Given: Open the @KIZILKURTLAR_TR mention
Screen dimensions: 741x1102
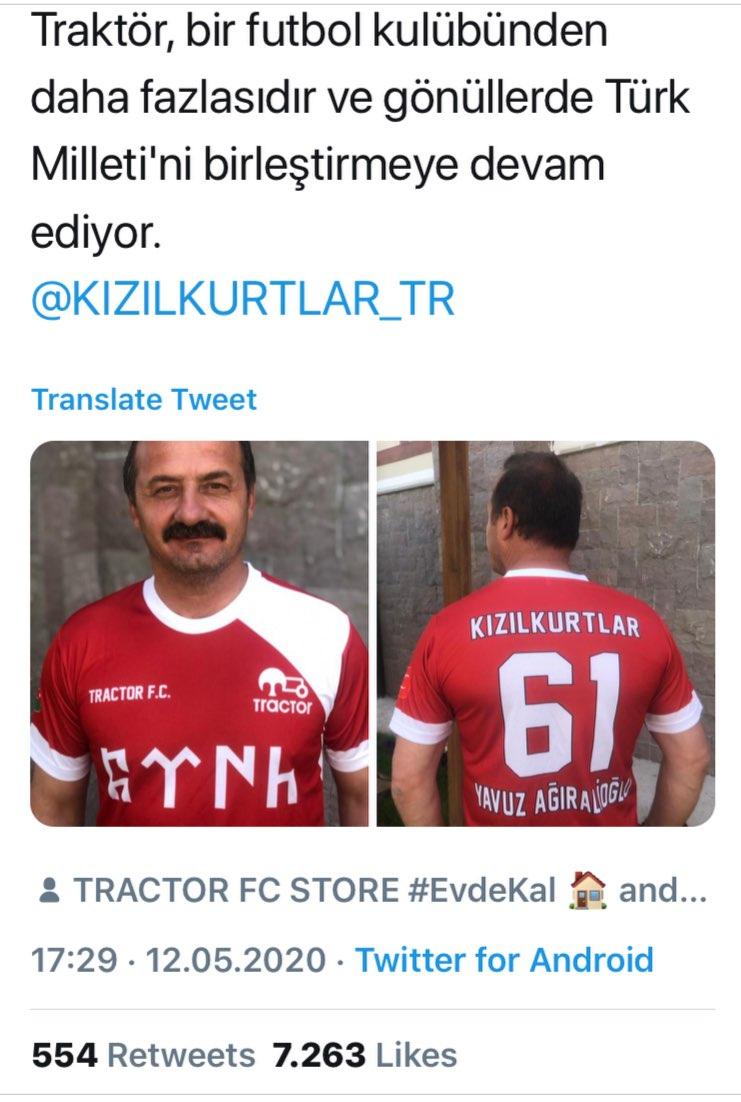Looking at the screenshot, I should coord(243,300).
